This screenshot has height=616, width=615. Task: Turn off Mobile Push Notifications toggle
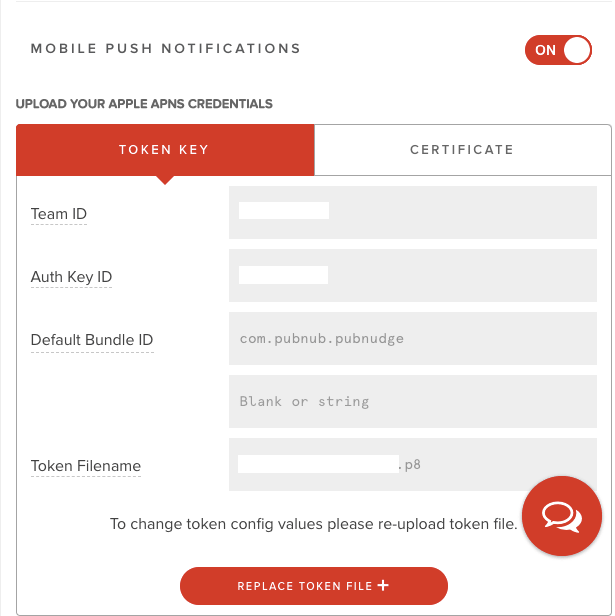pos(558,50)
